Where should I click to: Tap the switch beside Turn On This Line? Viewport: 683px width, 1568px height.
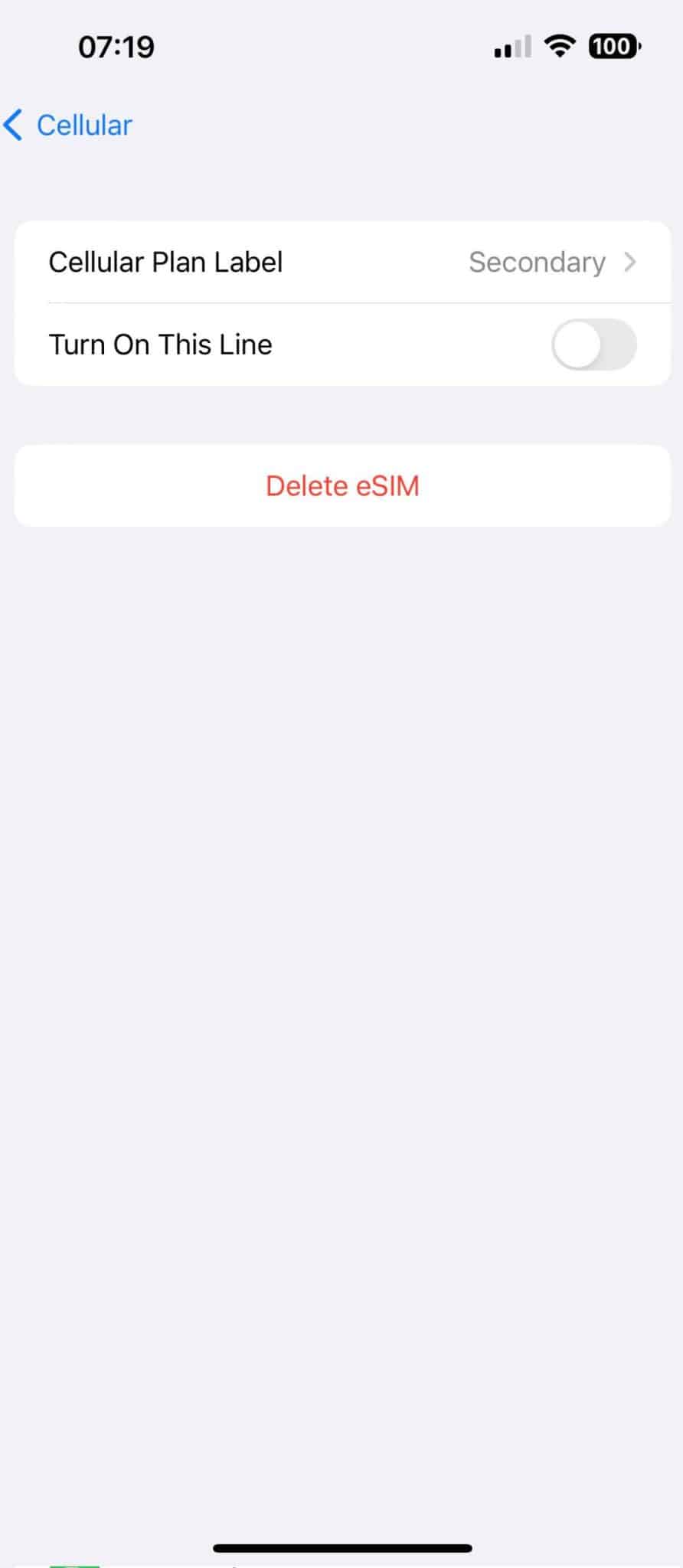[594, 345]
